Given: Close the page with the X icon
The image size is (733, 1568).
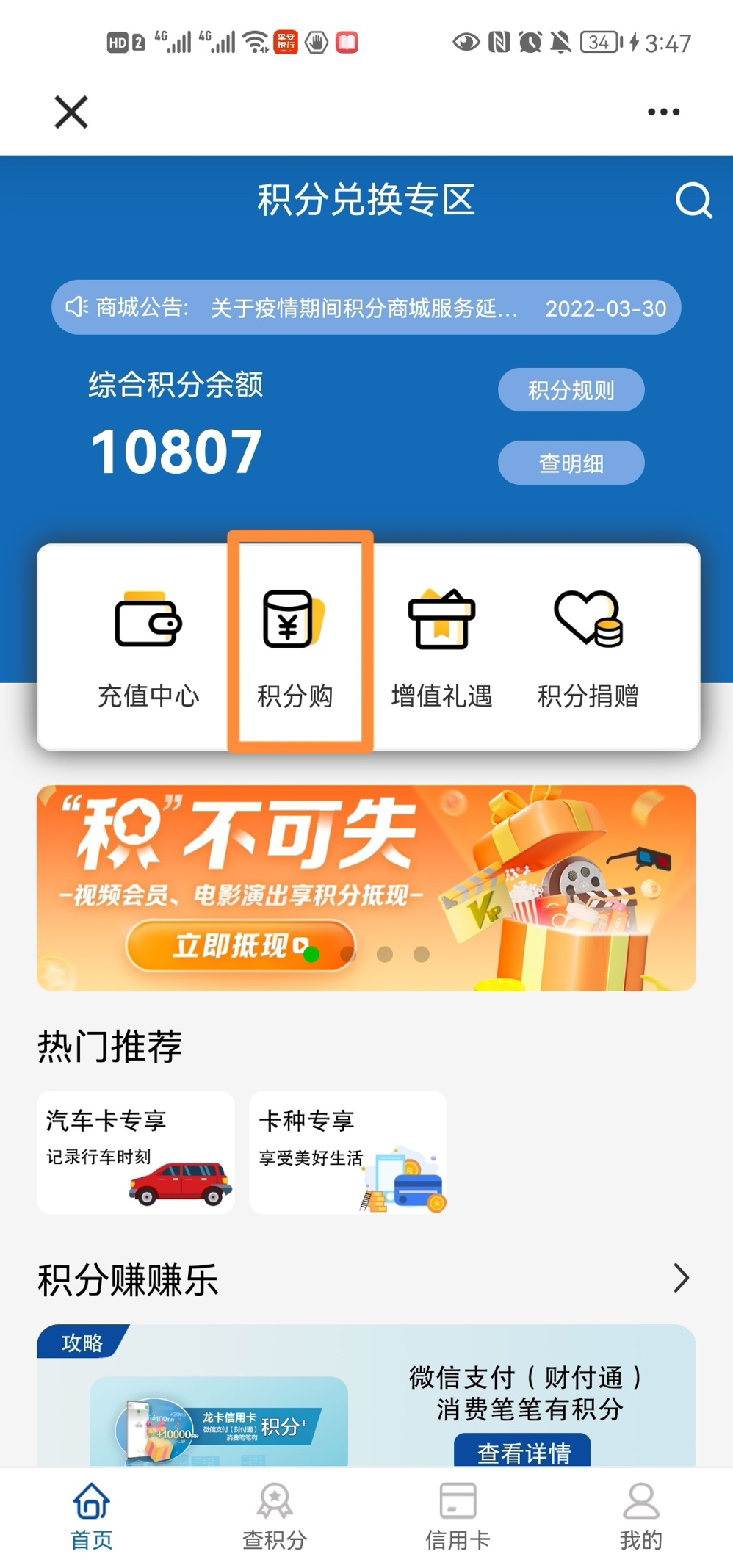Looking at the screenshot, I should click(71, 112).
